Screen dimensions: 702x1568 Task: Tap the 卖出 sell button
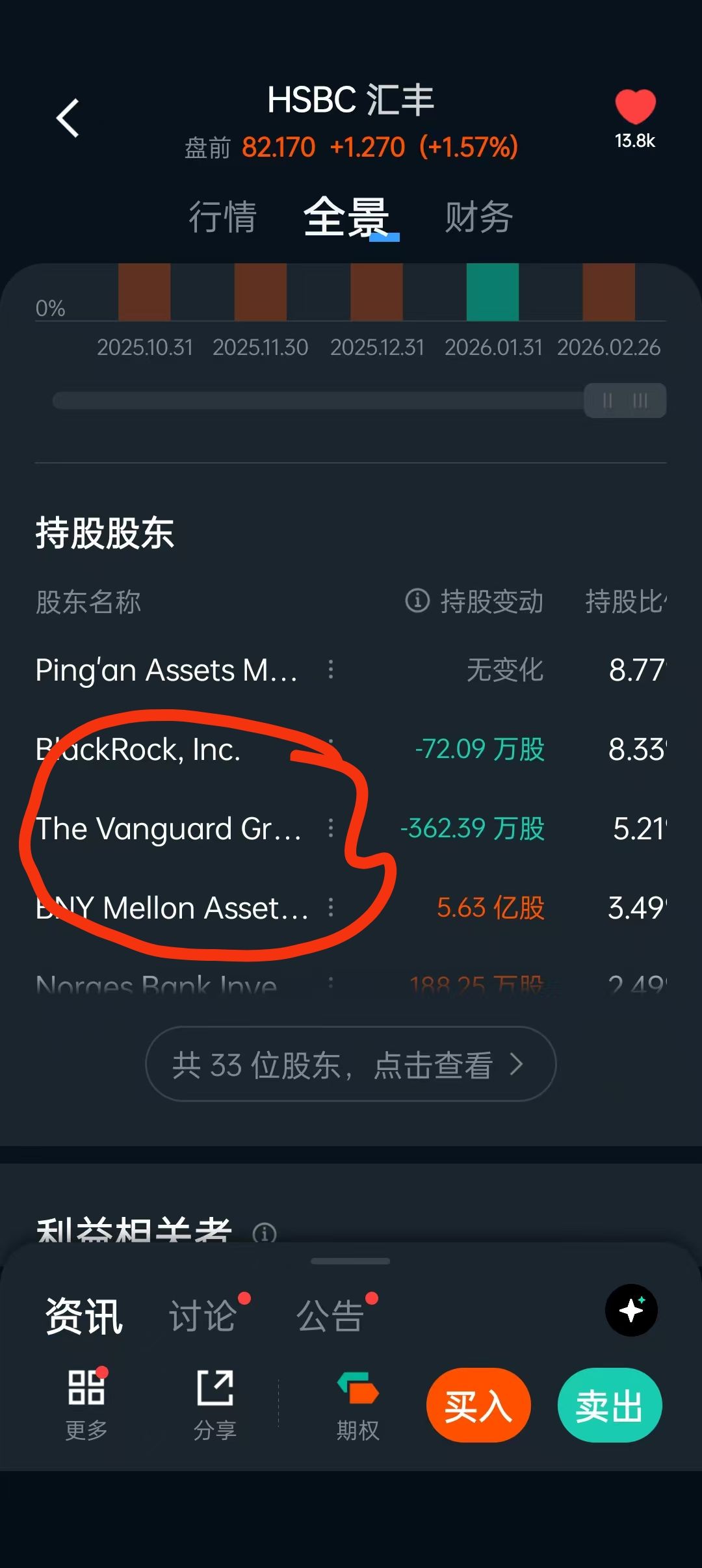[610, 1405]
